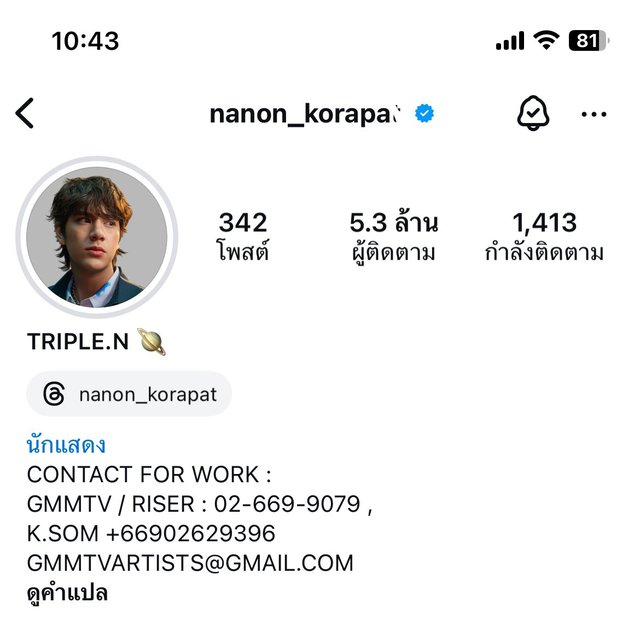The width and height of the screenshot is (640, 620).
Task: Open the notification bell settings
Action: [533, 114]
